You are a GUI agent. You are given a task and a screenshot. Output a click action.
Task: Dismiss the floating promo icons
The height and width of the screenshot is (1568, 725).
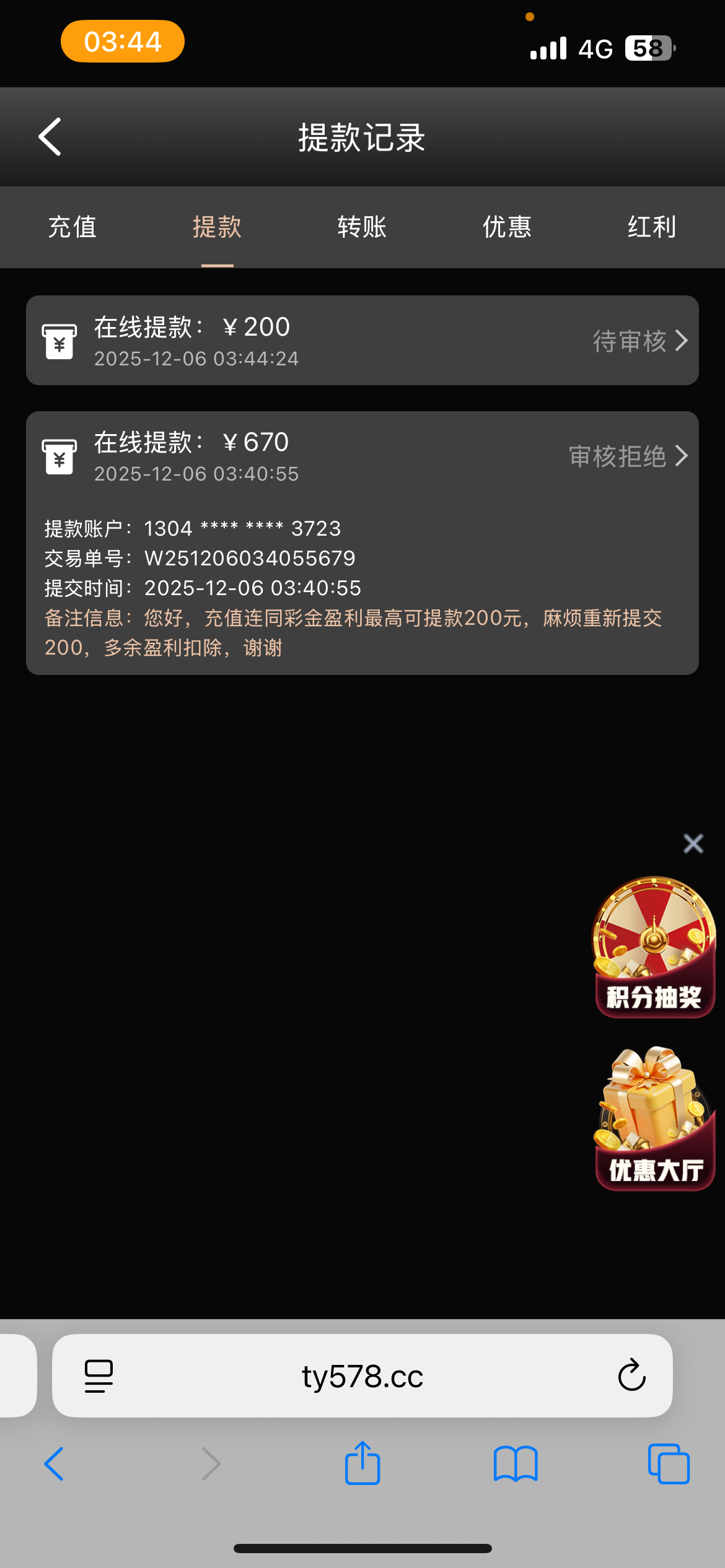[693, 843]
